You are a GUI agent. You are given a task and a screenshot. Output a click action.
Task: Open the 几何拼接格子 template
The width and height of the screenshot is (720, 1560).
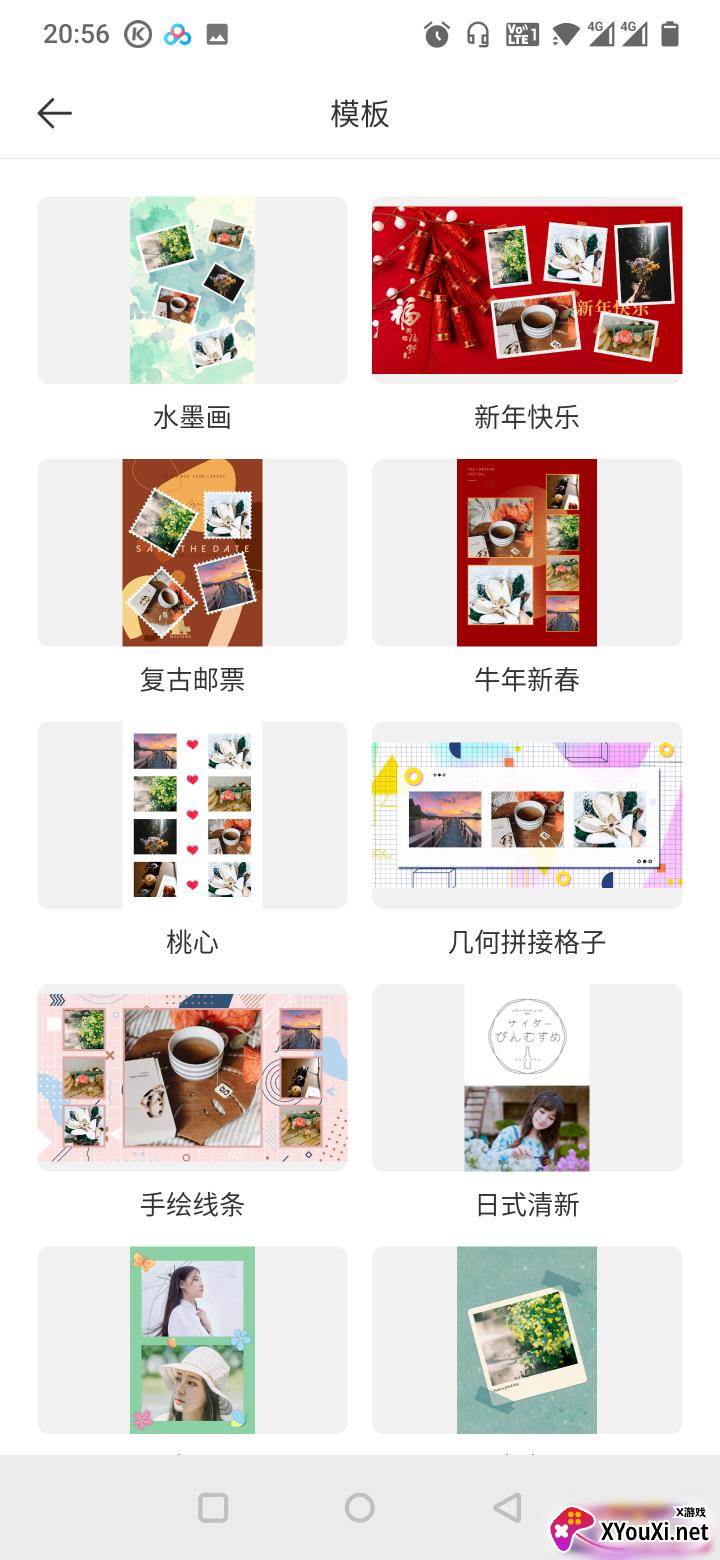click(x=527, y=815)
